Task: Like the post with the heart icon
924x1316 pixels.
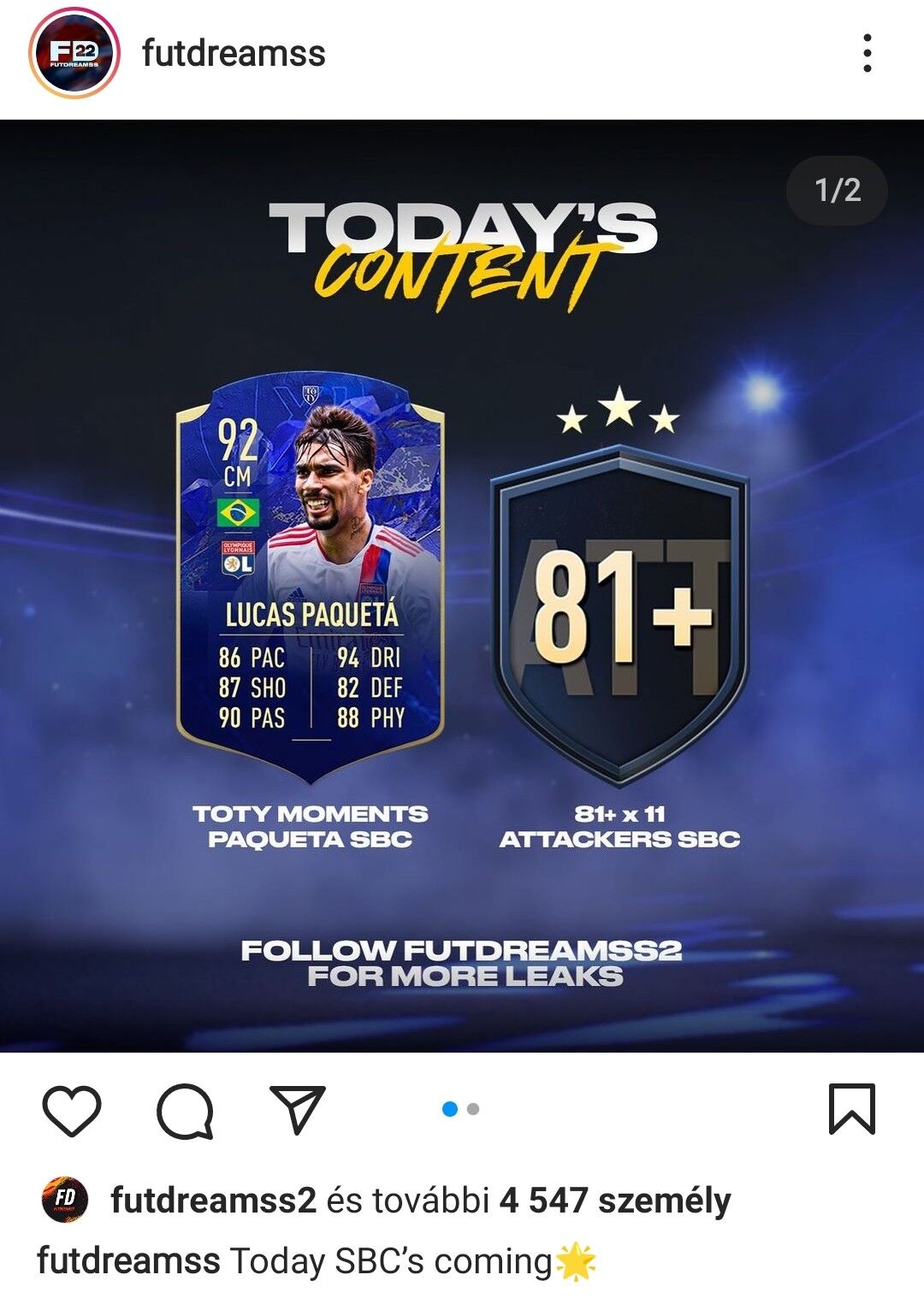Action: pyautogui.click(x=72, y=1110)
